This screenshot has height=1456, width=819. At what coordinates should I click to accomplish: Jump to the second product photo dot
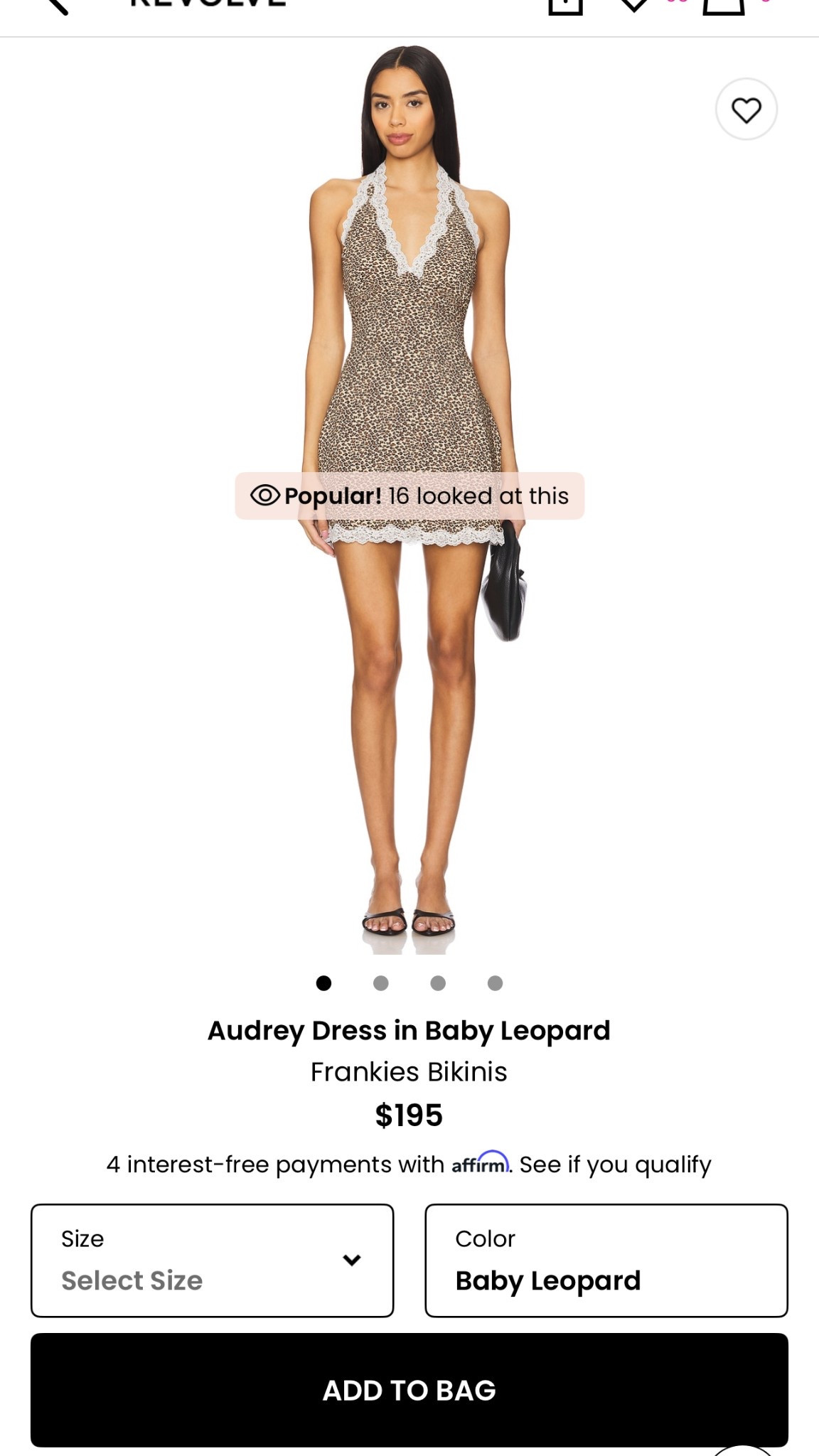(380, 983)
